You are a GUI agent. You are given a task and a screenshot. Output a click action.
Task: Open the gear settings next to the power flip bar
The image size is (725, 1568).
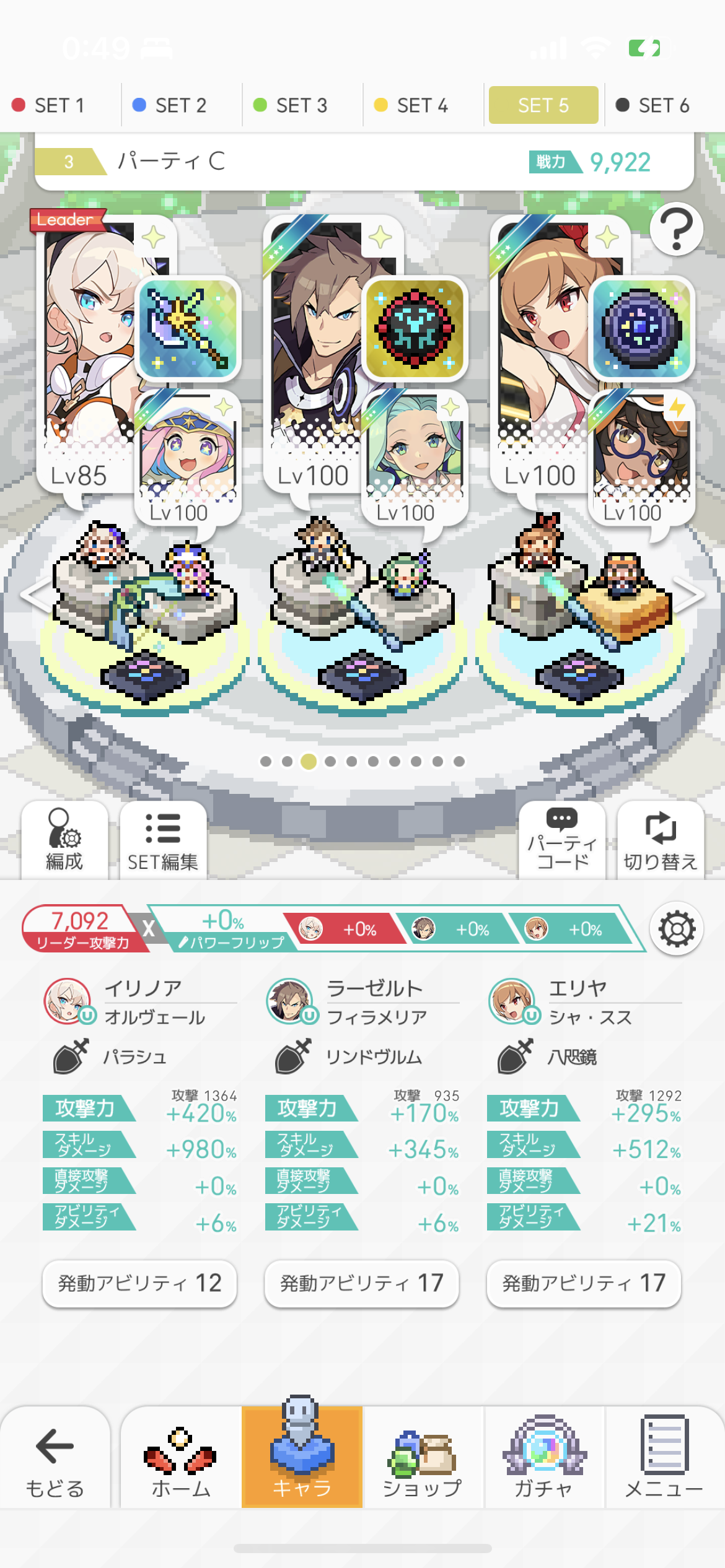pos(676,929)
